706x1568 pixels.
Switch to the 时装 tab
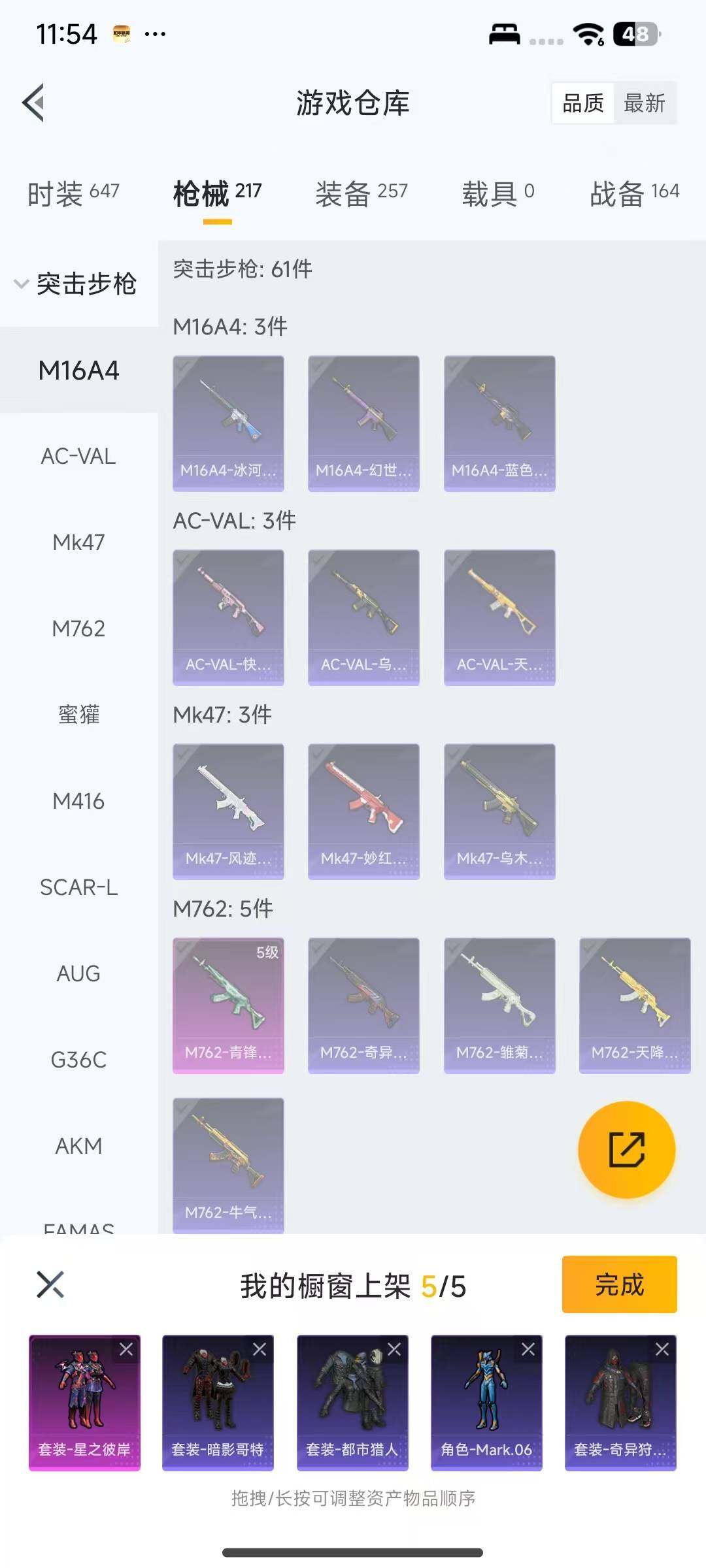coord(73,193)
